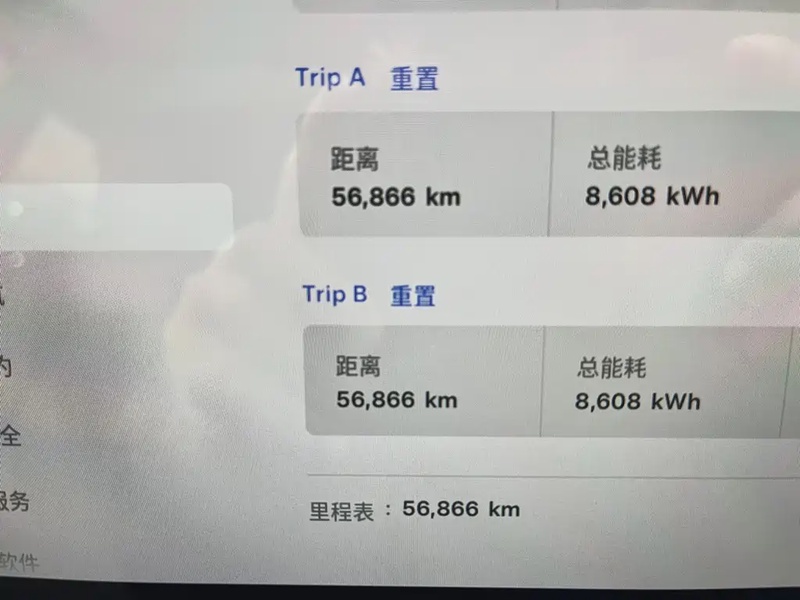Open the 服务 menu in the sidebar
Screen dimensions: 800x600
coord(14,500)
